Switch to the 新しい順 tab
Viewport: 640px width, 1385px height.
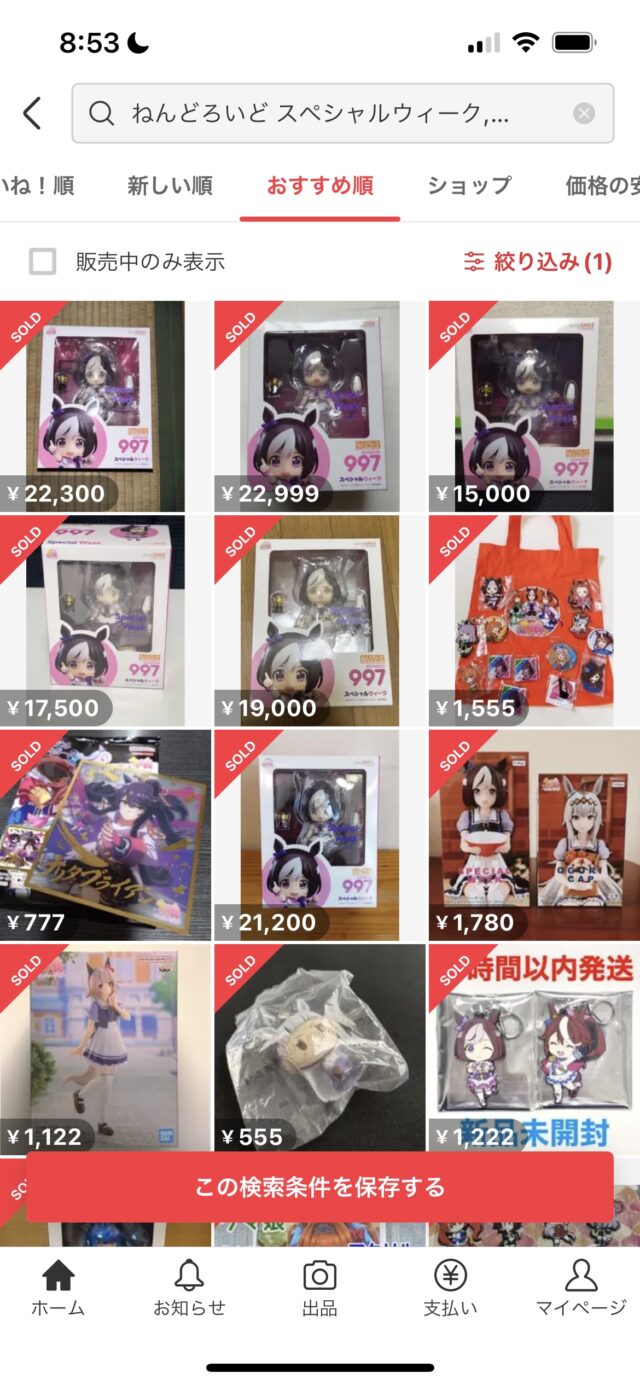(x=169, y=186)
